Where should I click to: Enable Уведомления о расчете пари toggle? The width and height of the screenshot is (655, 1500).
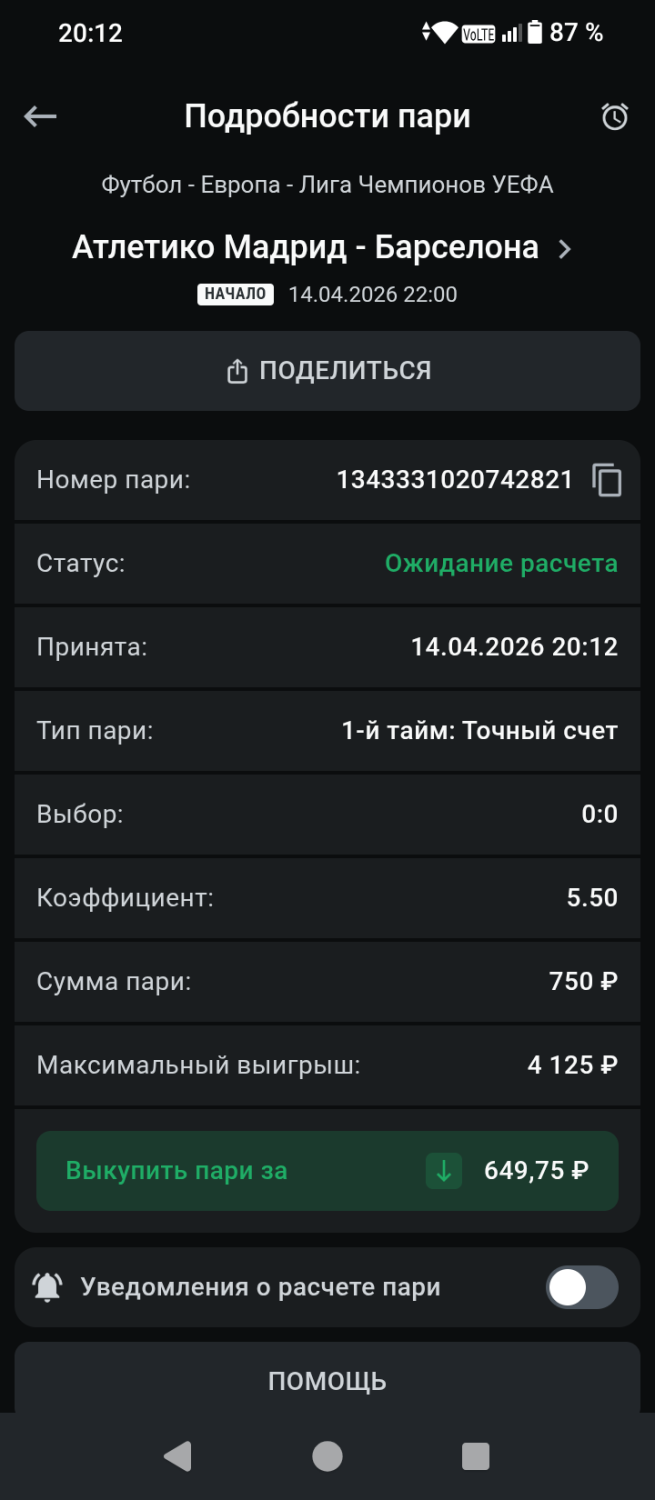tap(581, 1287)
